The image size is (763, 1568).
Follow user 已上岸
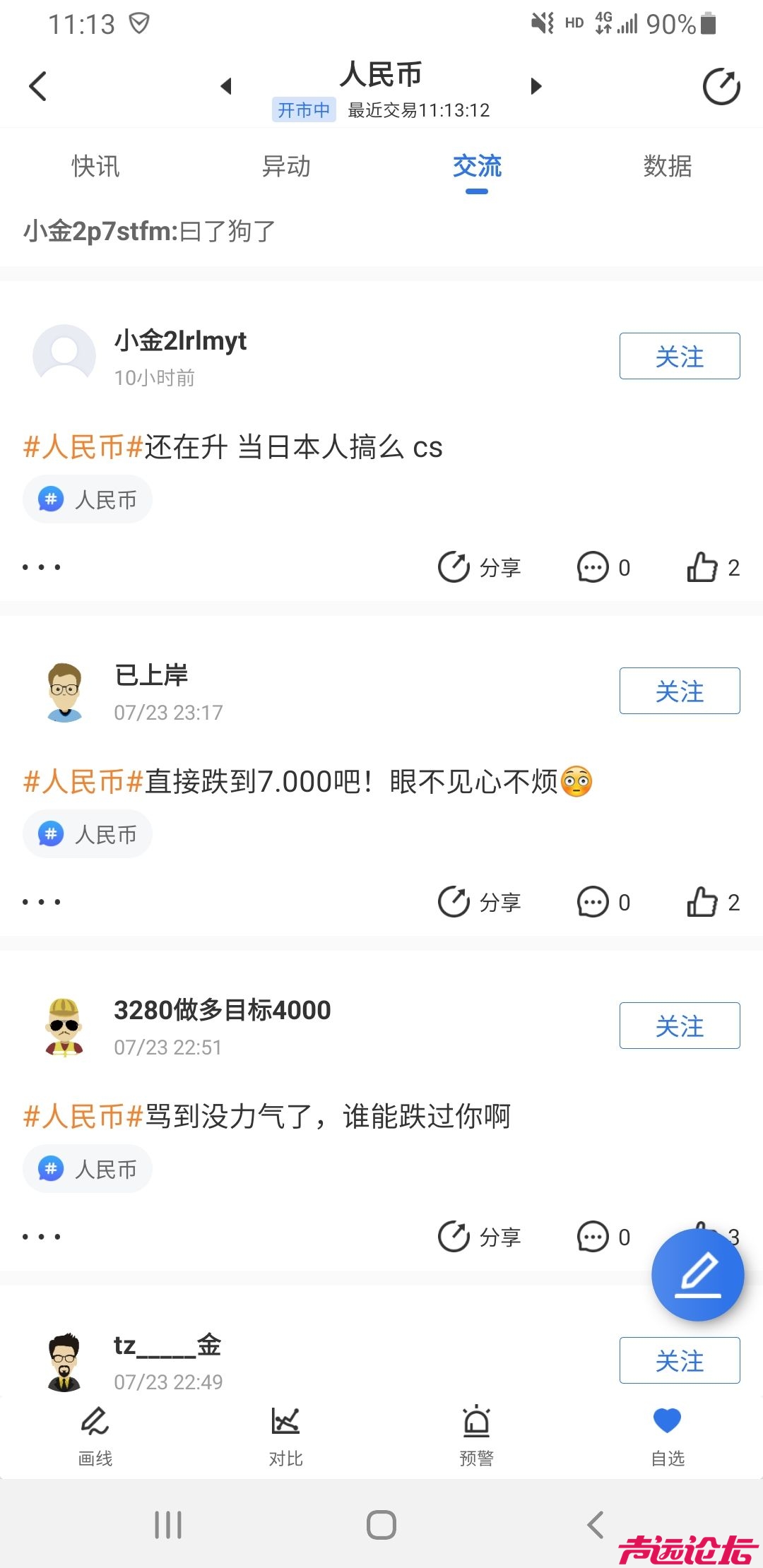[x=679, y=691]
